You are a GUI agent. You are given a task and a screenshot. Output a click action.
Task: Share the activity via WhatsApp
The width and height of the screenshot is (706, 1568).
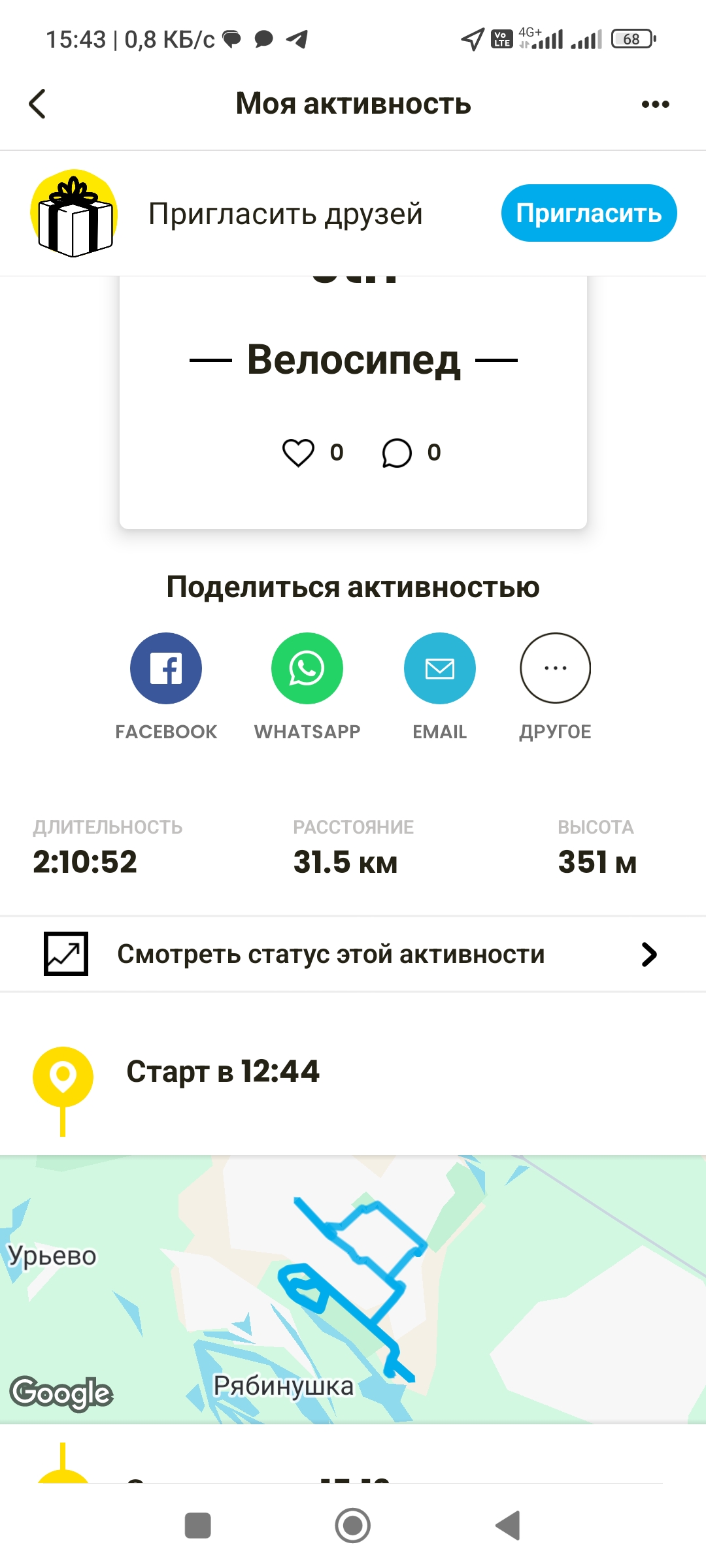pos(307,668)
